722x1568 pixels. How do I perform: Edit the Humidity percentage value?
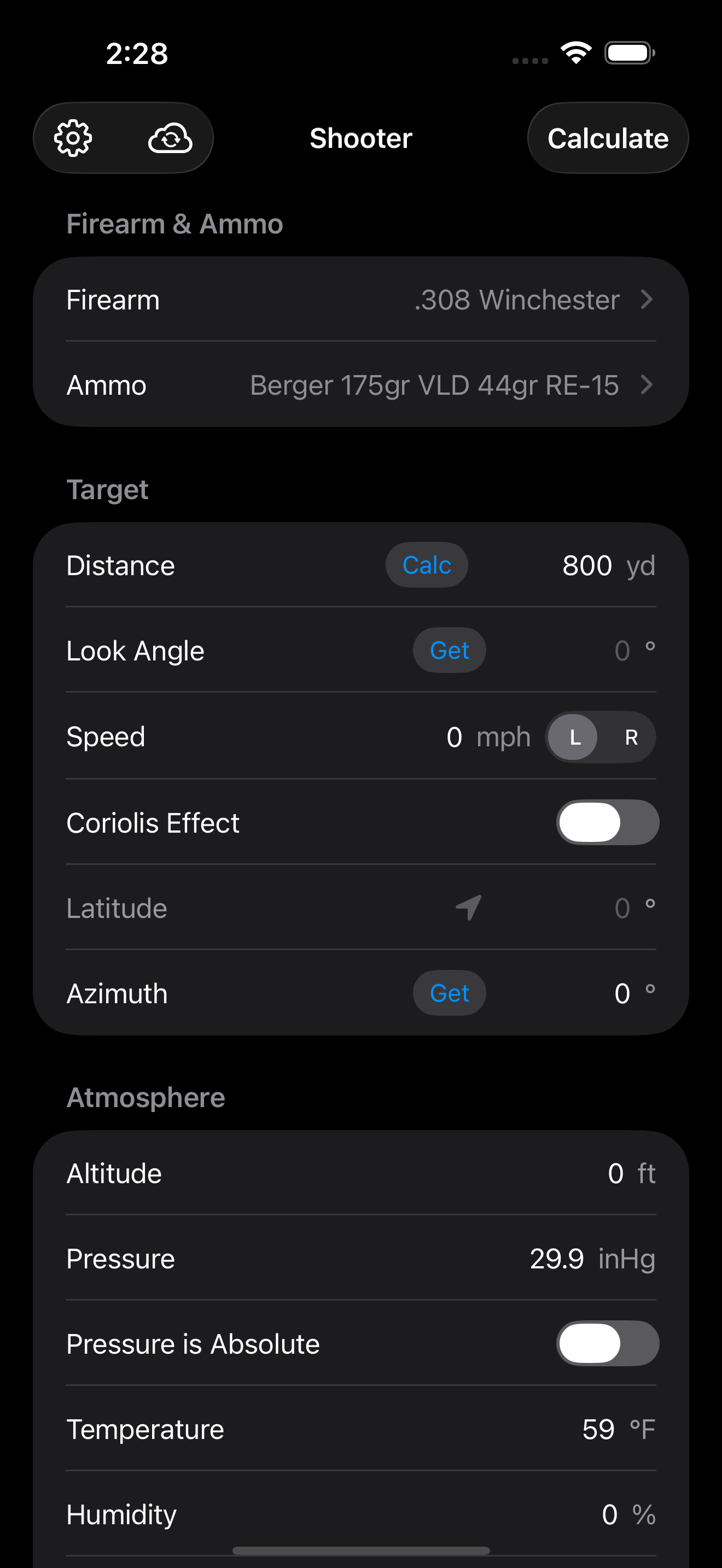[x=609, y=1514]
